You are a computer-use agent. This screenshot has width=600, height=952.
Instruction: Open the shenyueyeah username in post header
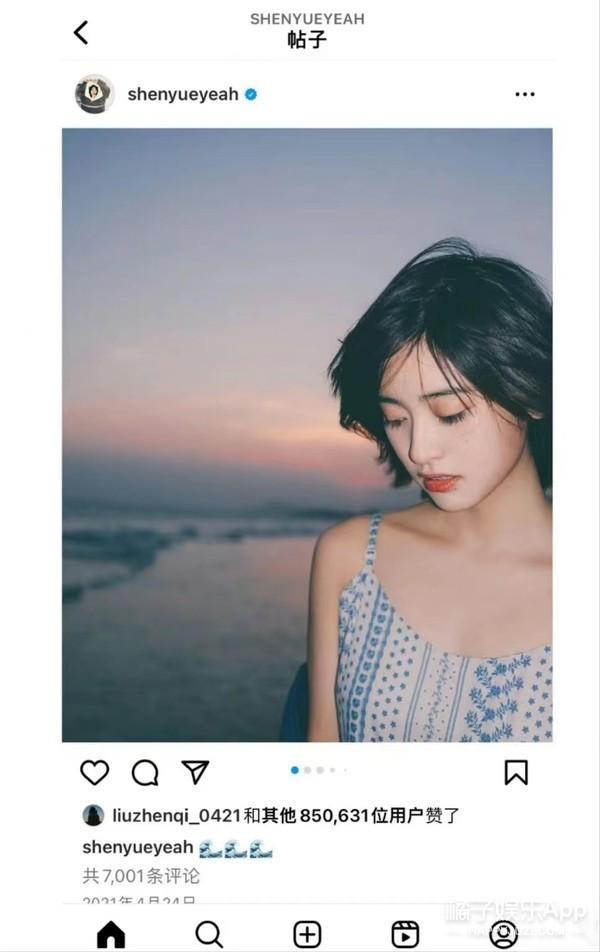click(183, 95)
